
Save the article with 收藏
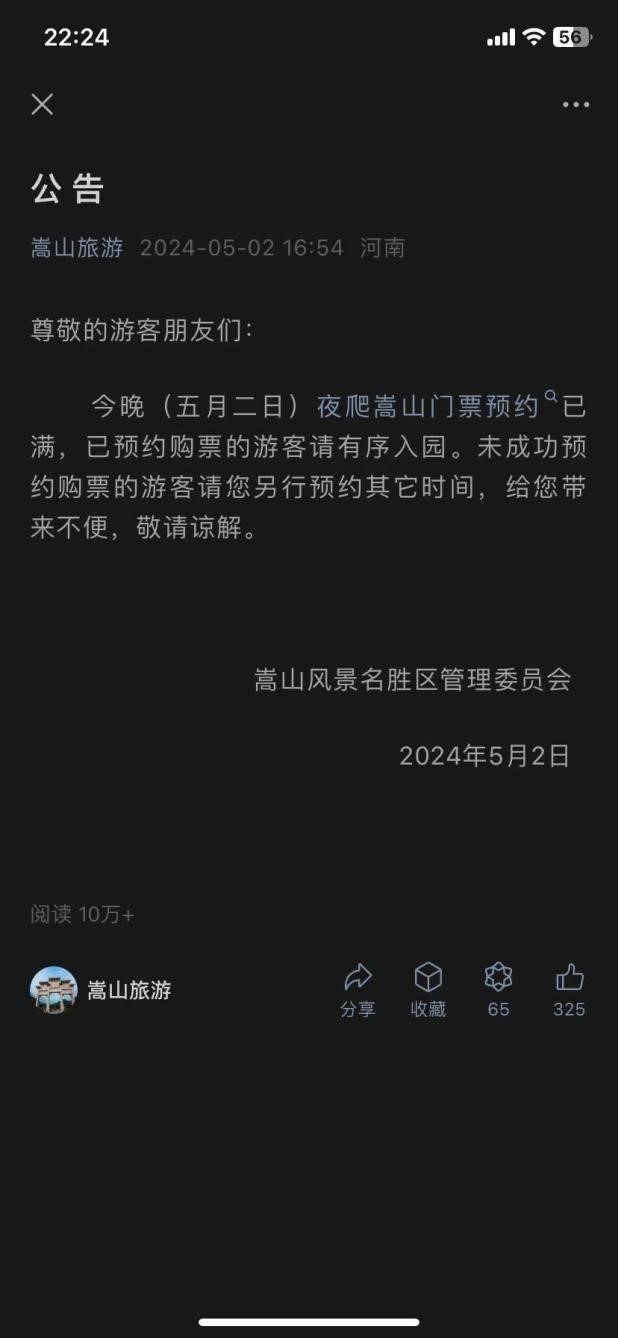pos(428,989)
